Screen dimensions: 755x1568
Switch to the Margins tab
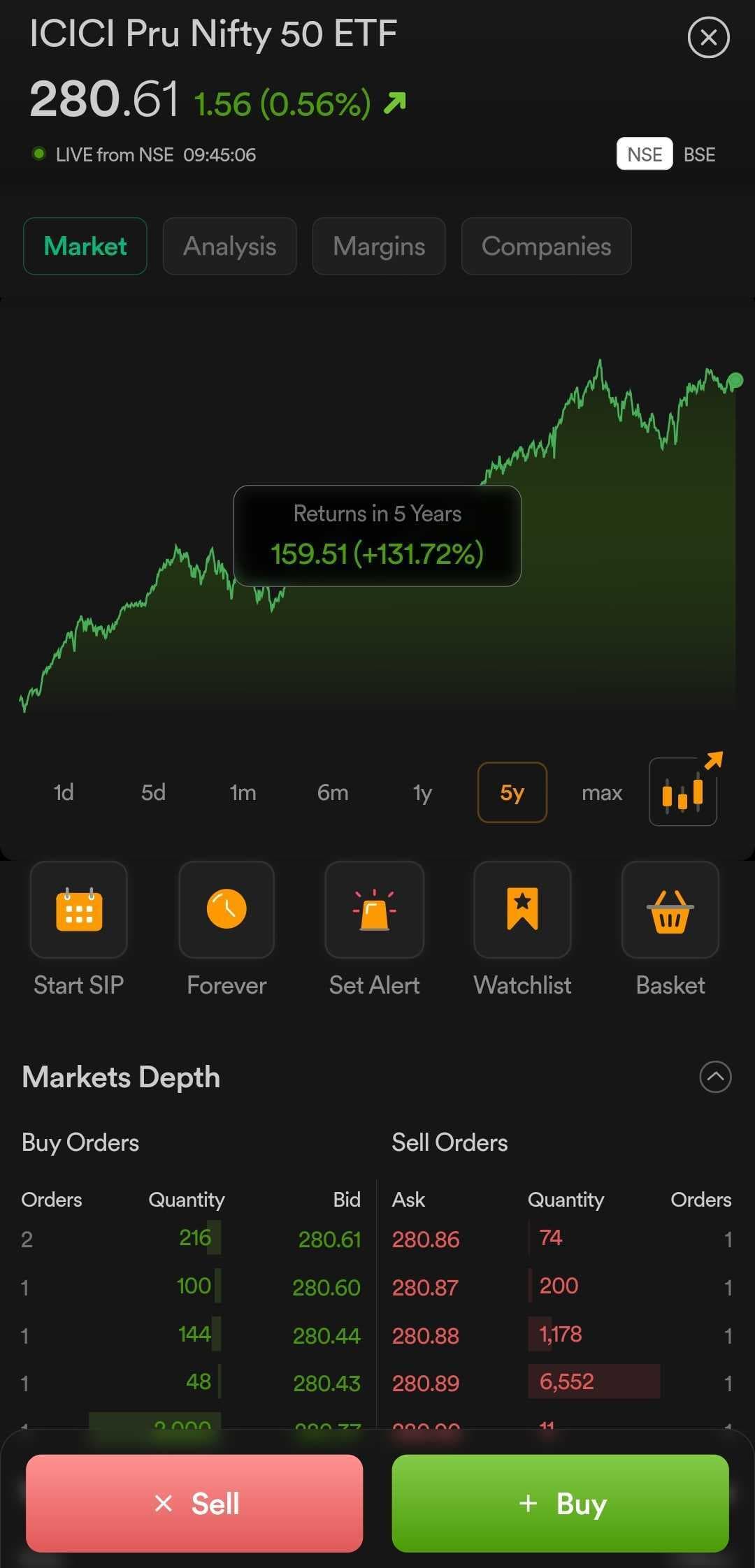click(x=378, y=246)
